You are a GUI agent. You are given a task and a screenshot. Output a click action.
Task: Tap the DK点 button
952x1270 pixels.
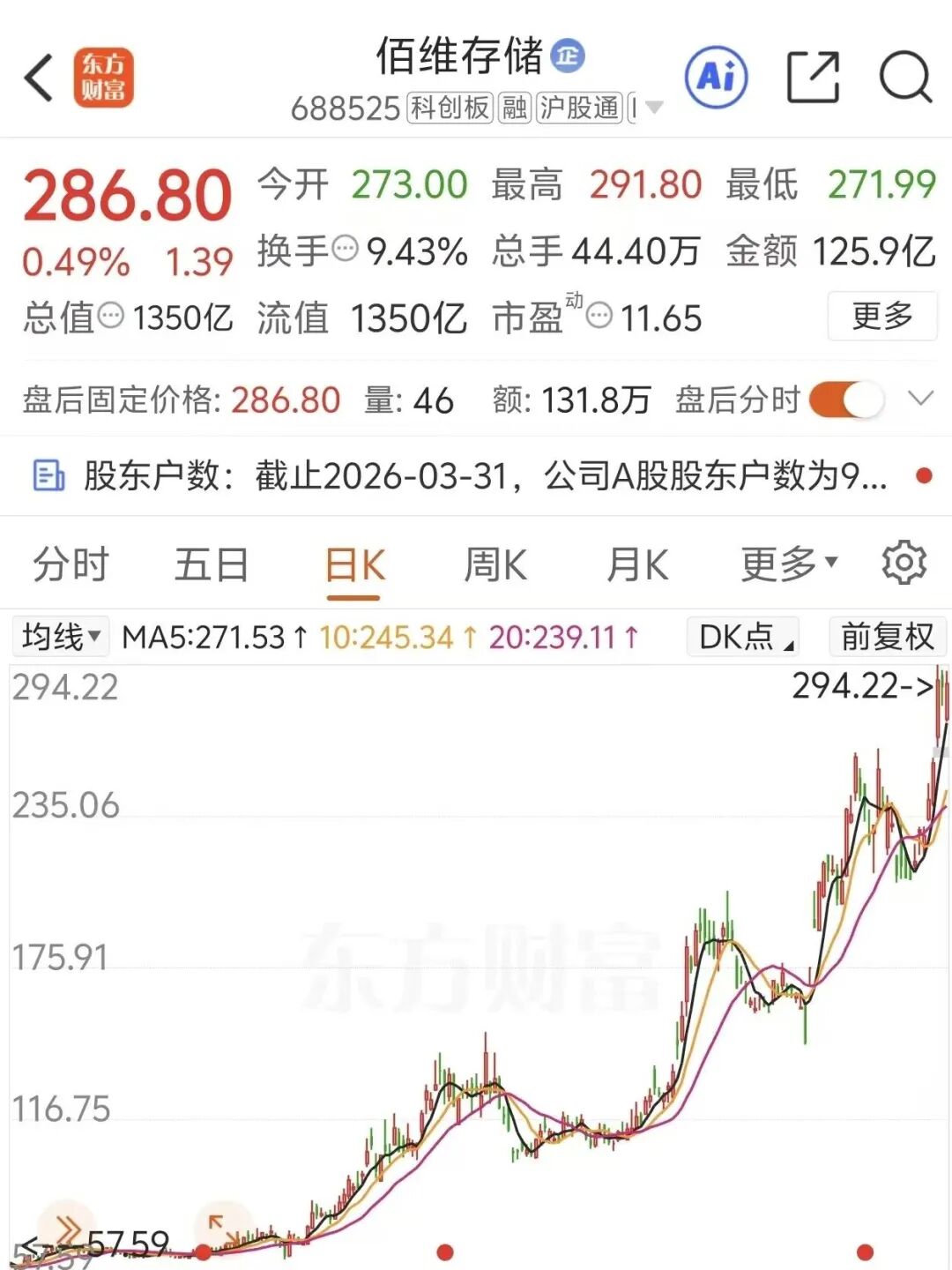(744, 636)
